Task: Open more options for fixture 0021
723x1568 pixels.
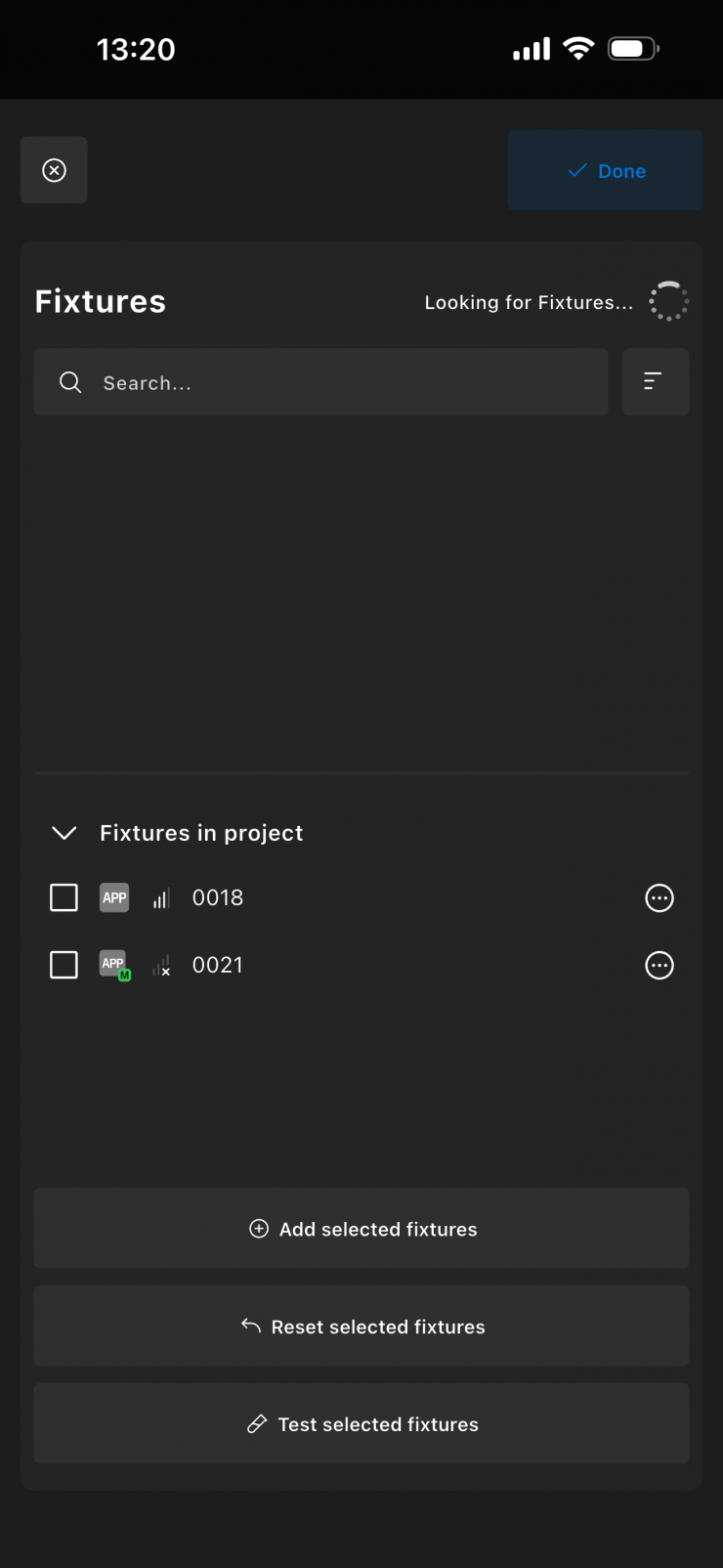Action: [x=659, y=965]
